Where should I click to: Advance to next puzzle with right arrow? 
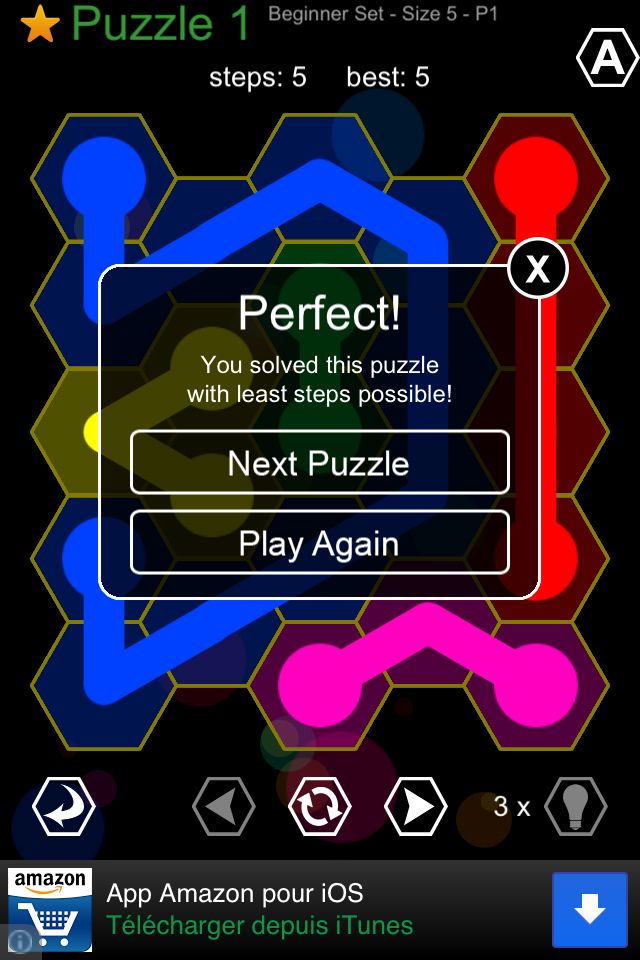tap(416, 806)
